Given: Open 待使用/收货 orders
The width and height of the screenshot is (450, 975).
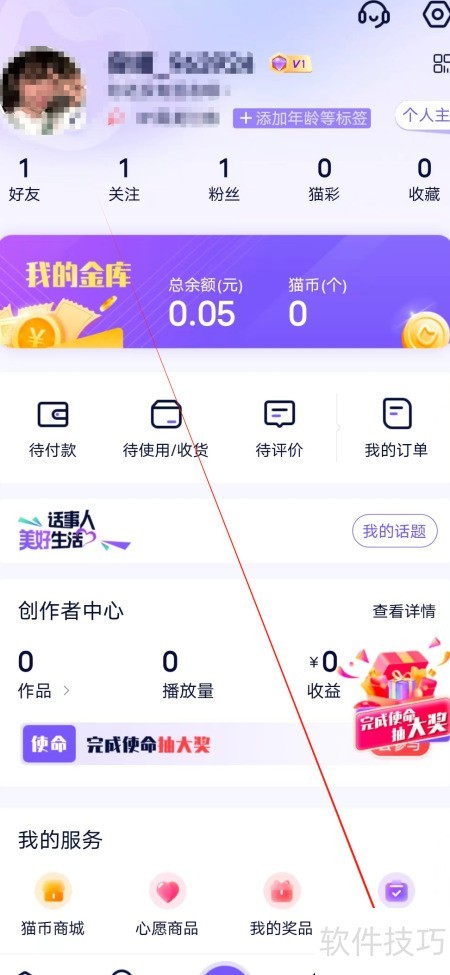Looking at the screenshot, I should (x=166, y=428).
